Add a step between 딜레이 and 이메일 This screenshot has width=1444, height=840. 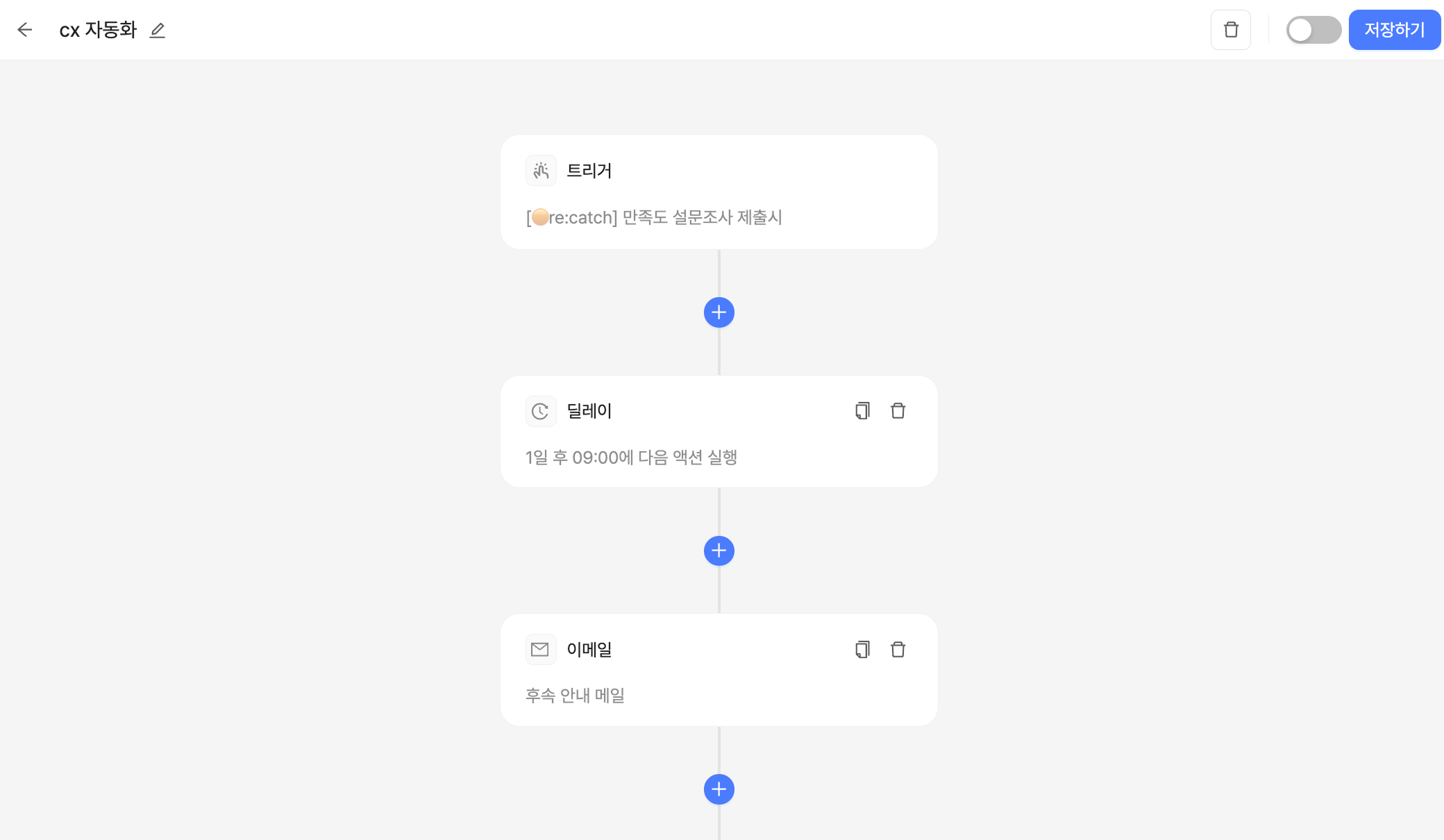coord(719,551)
